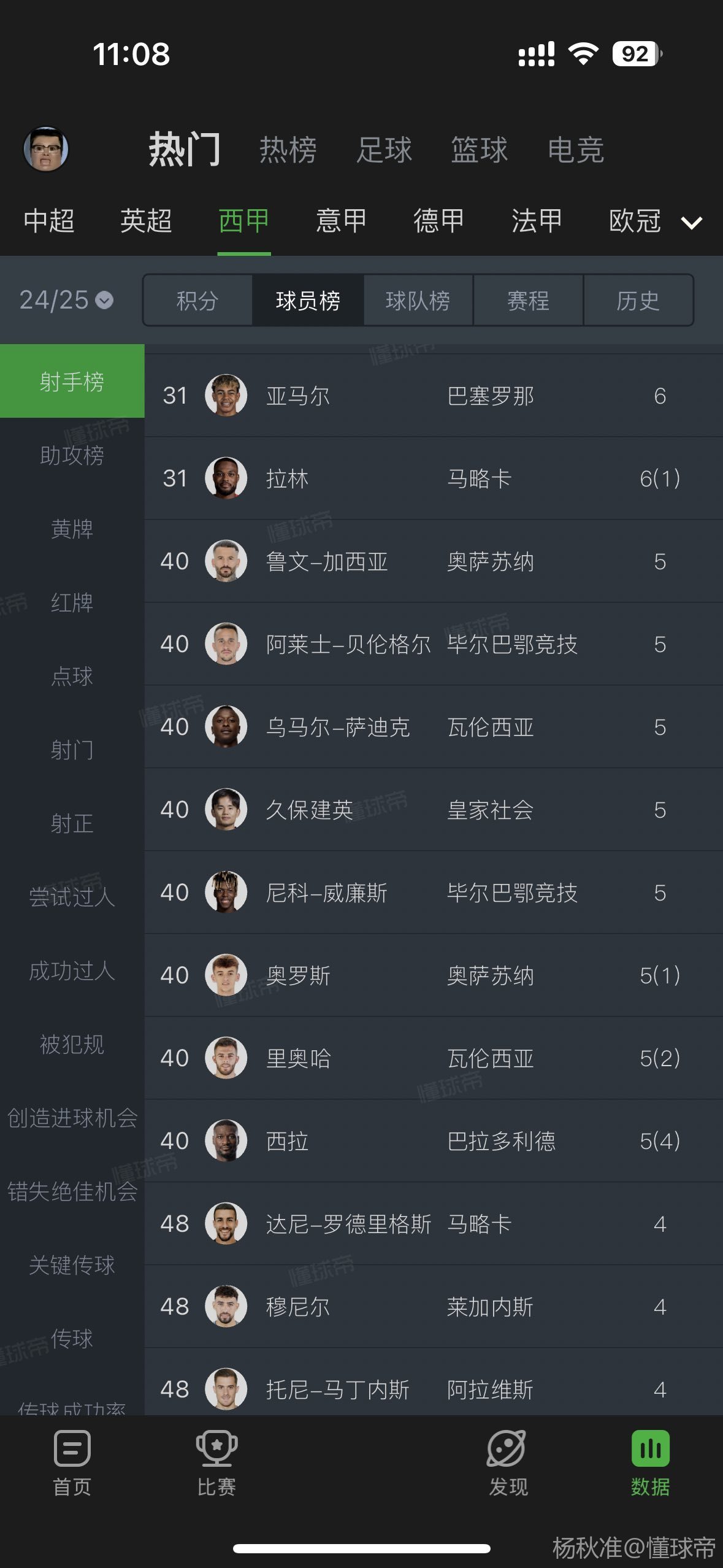Switch to the 热榜 tab
This screenshot has width=723, height=1568.
(288, 150)
